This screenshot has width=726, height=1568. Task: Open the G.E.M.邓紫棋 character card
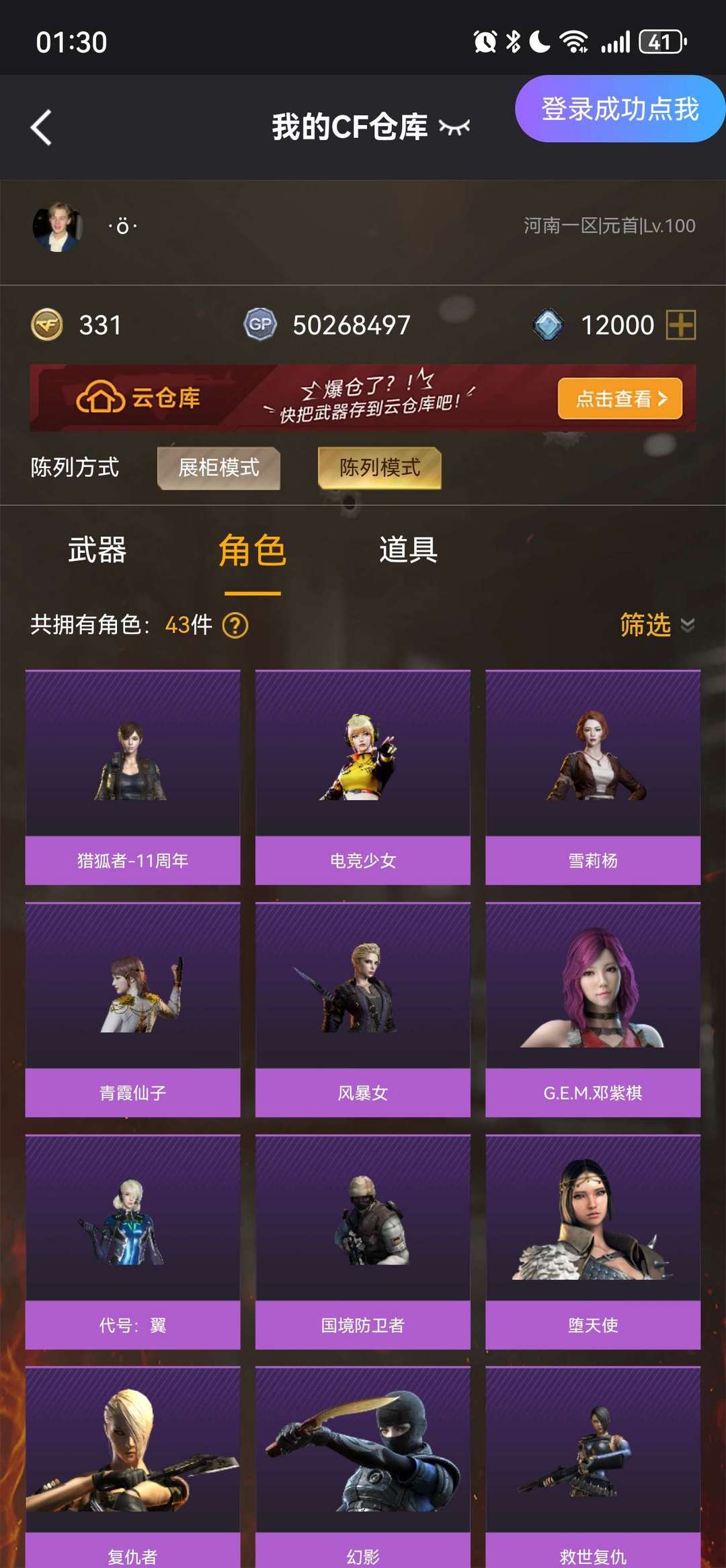[593, 1010]
